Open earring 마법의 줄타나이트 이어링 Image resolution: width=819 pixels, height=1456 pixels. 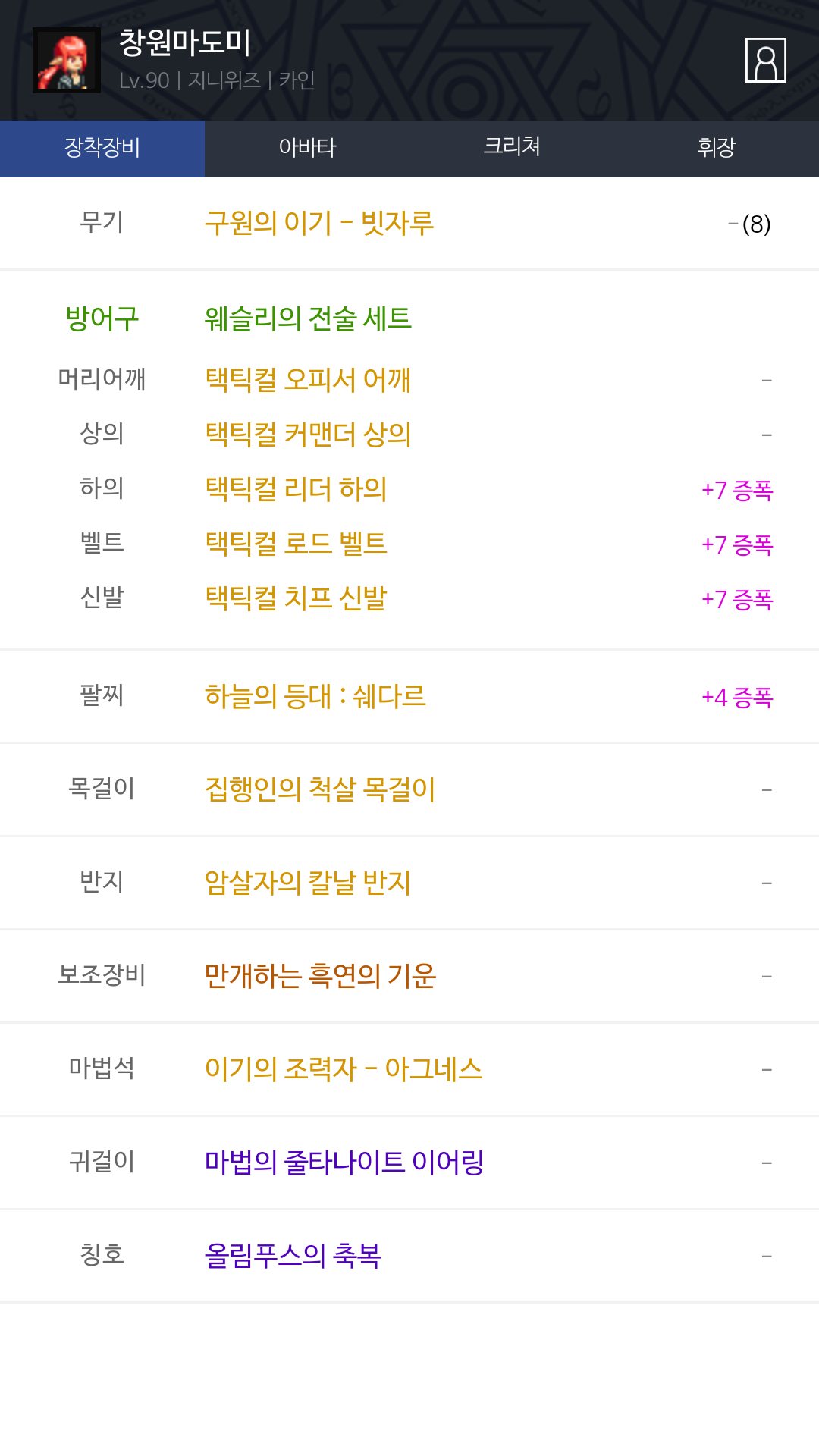[344, 1163]
